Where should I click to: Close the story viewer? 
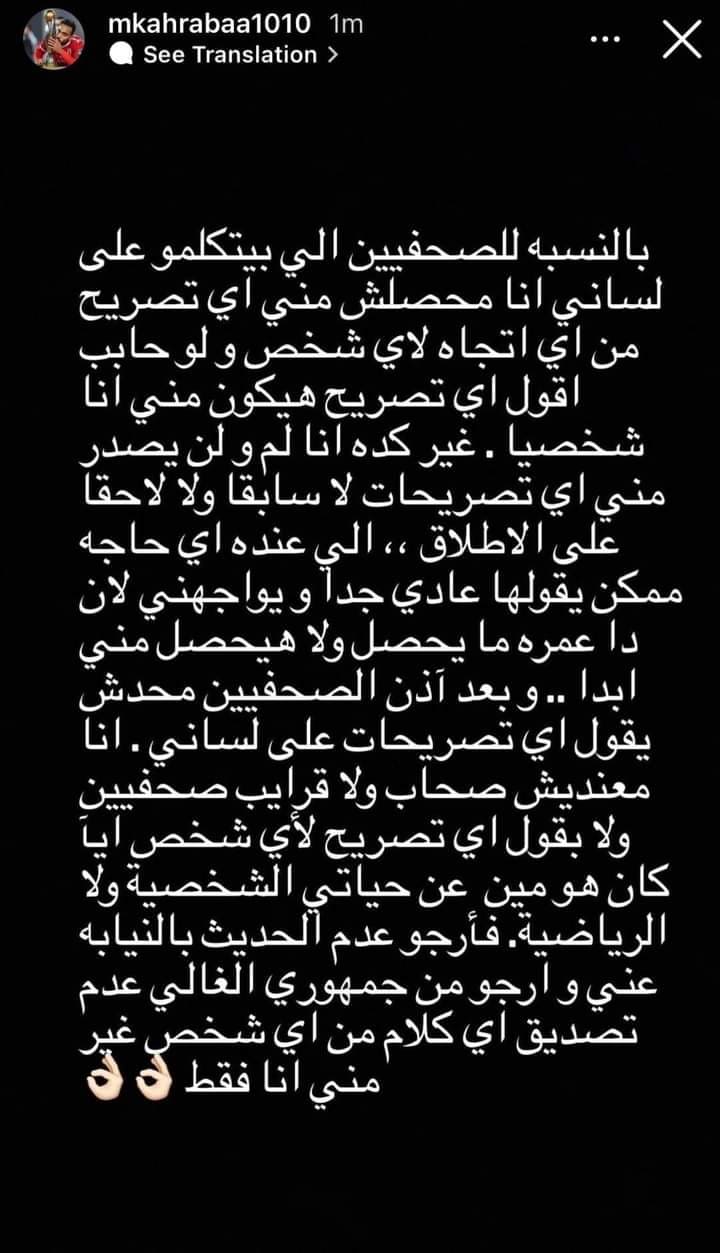[681, 40]
